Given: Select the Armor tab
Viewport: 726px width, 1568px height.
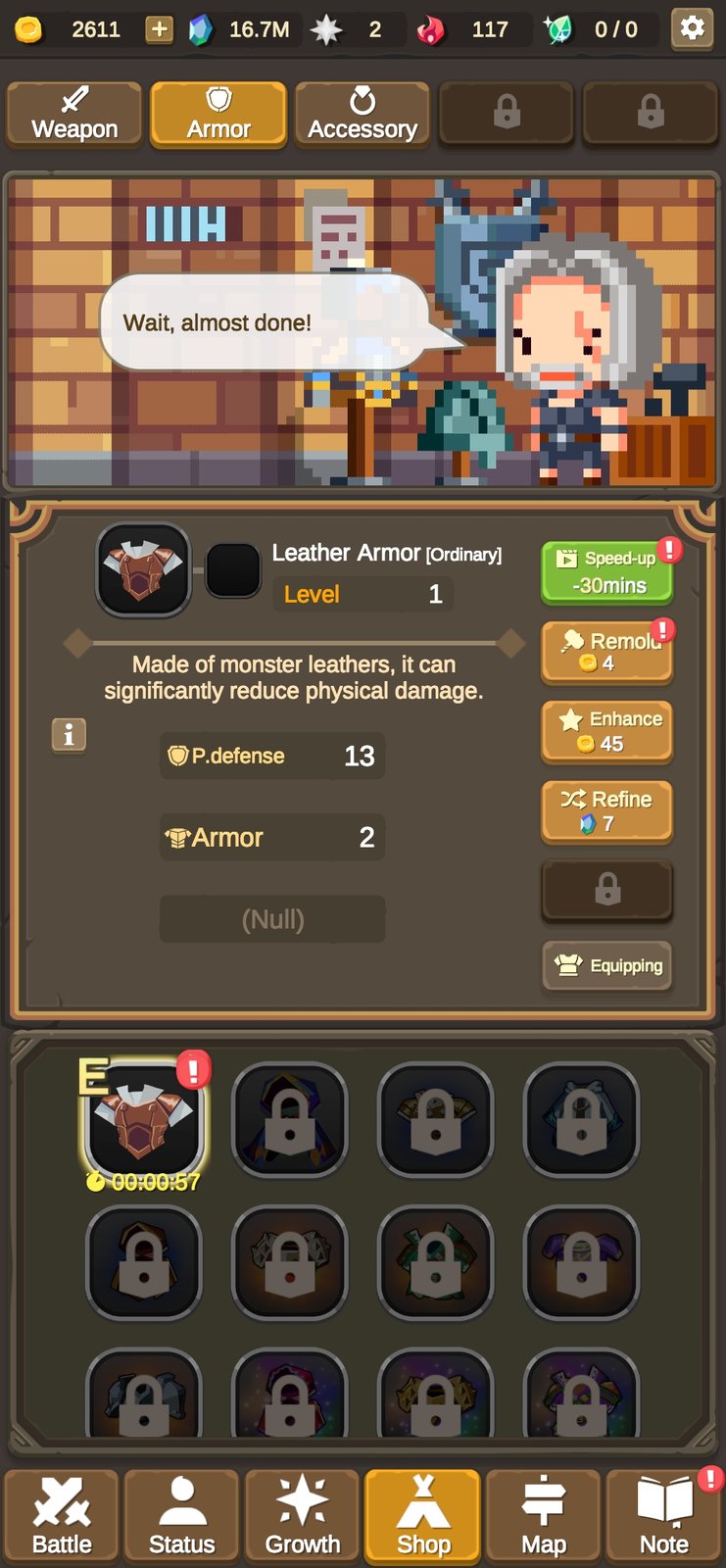Looking at the screenshot, I should 218,115.
